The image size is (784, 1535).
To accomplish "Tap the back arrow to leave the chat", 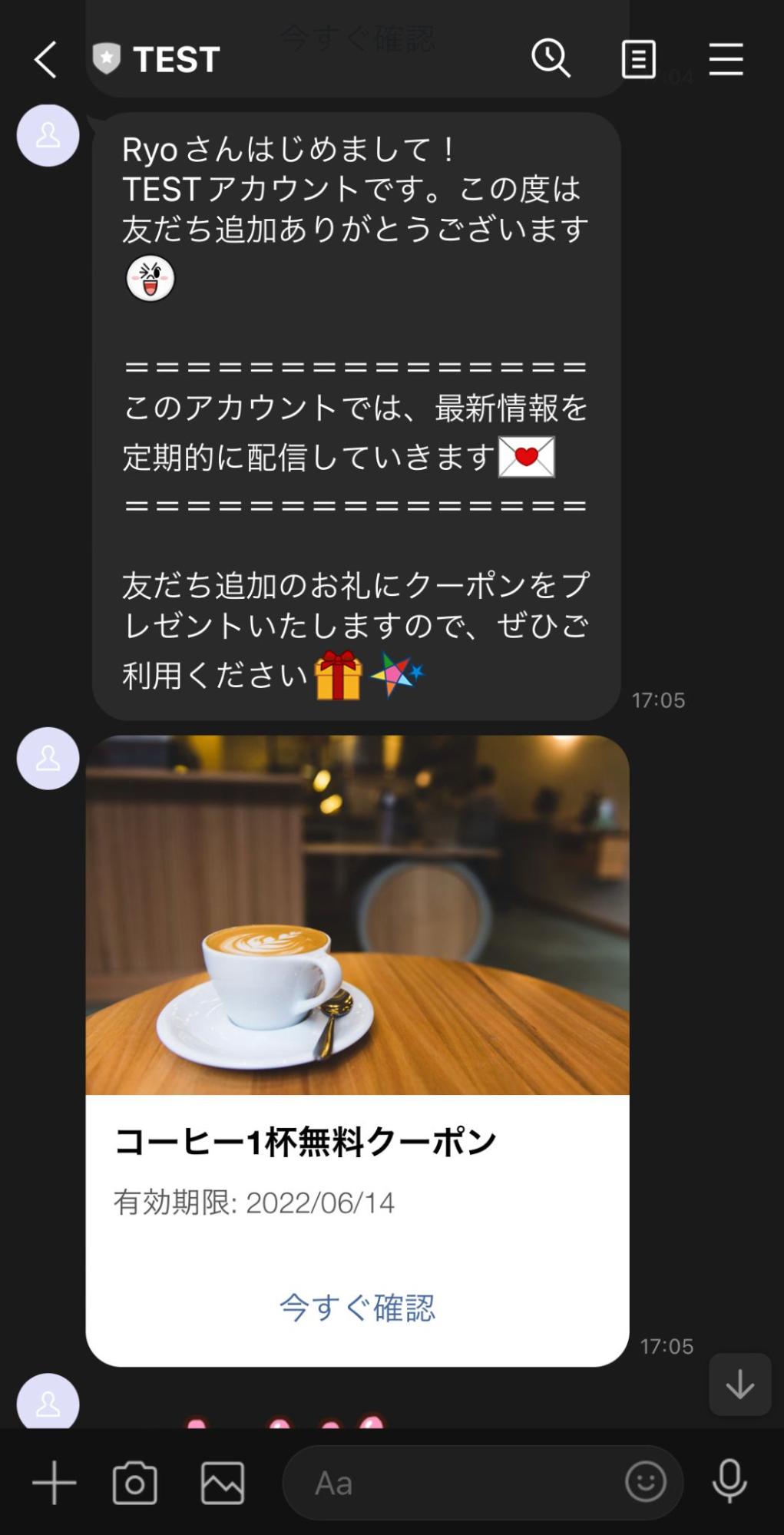I will click(x=45, y=61).
